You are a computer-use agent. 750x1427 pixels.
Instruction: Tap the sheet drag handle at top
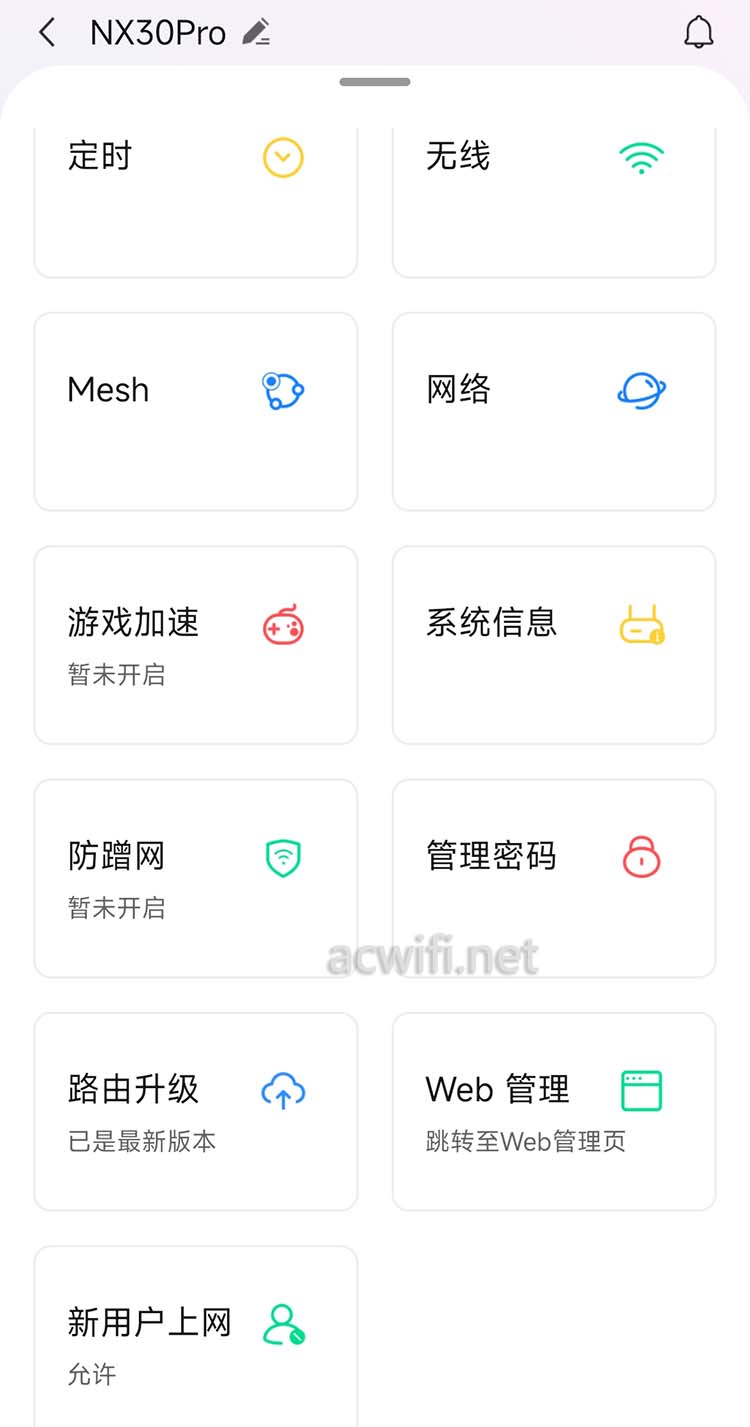(375, 82)
